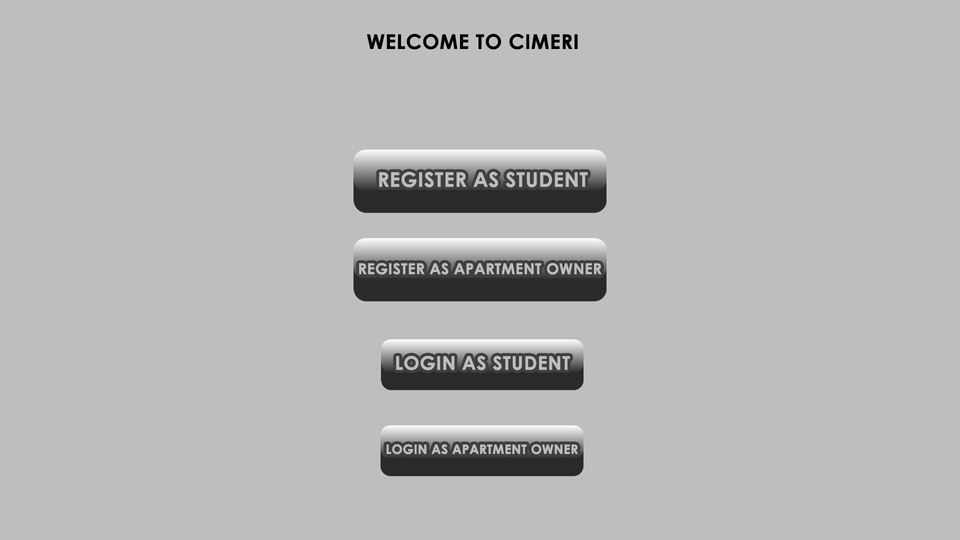Image resolution: width=960 pixels, height=540 pixels.
Task: Choose Register as Apartment Owner
Action: 480,269
